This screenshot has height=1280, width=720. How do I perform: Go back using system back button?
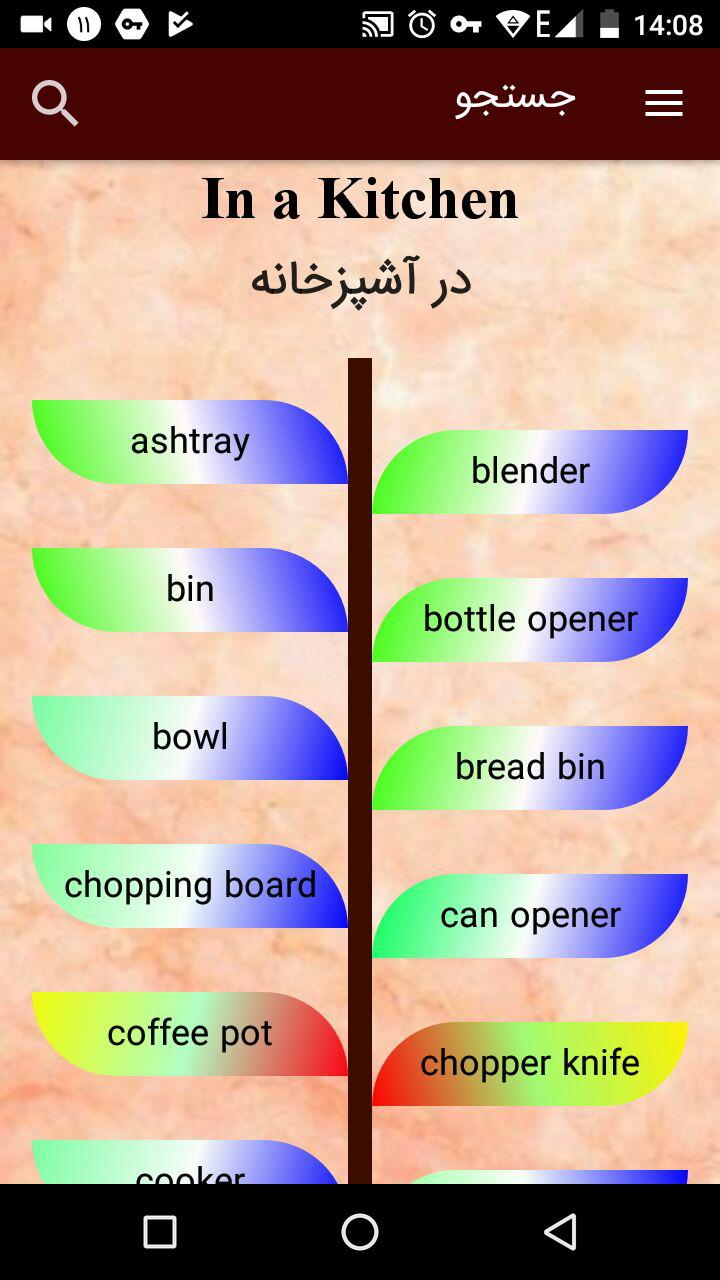[560, 1232]
